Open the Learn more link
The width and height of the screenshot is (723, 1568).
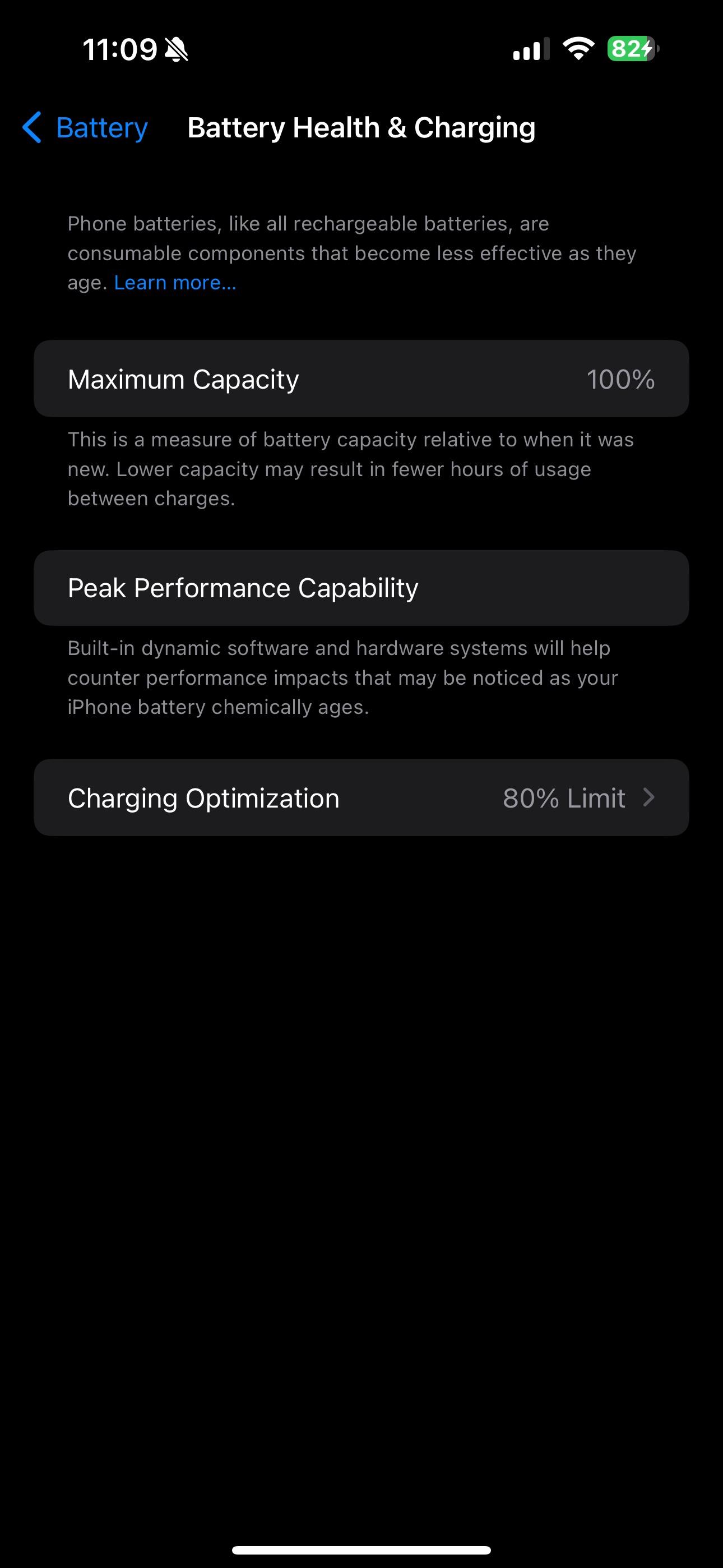pos(175,282)
